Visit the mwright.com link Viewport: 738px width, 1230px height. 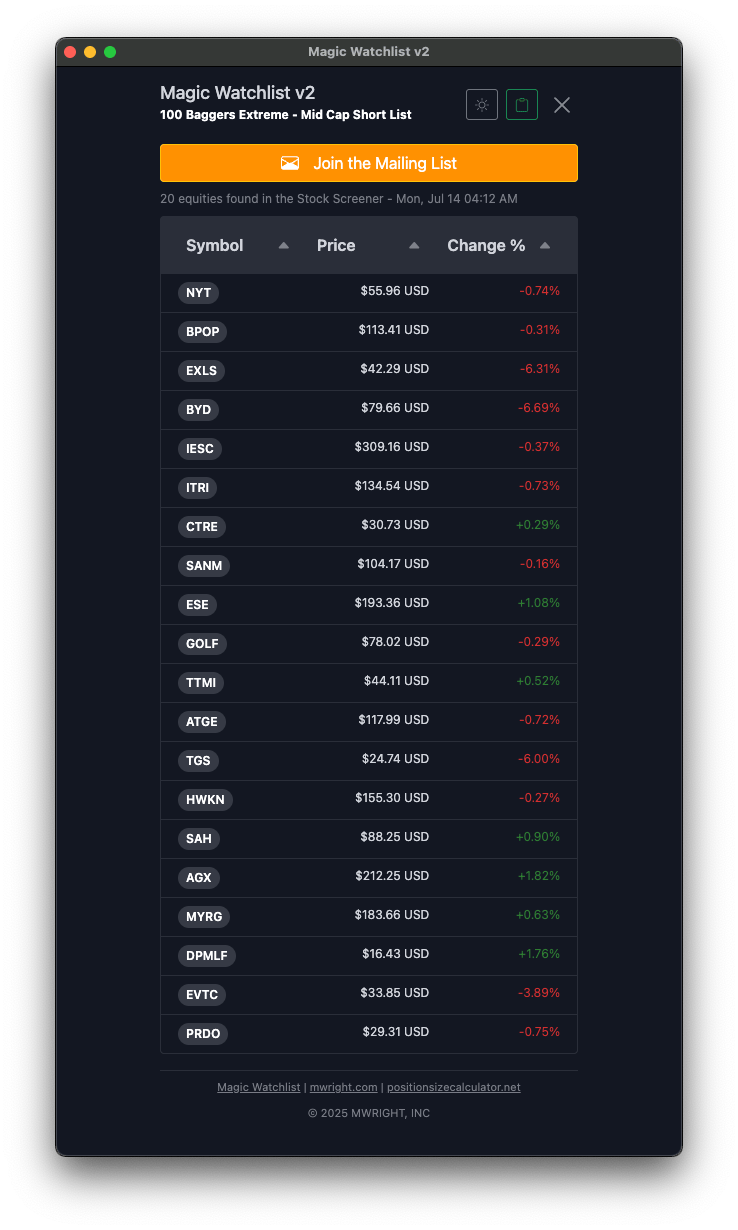[344, 1087]
